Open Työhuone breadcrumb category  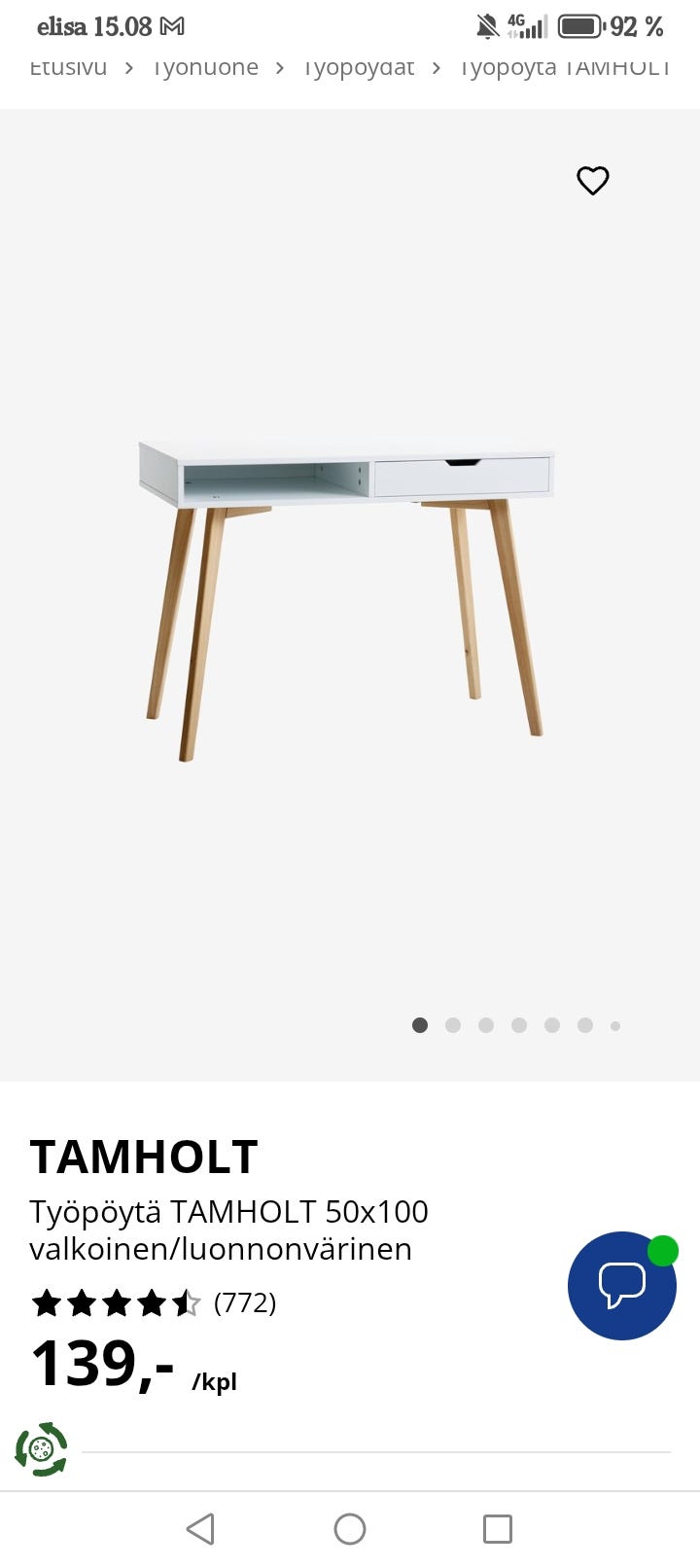coord(205,68)
